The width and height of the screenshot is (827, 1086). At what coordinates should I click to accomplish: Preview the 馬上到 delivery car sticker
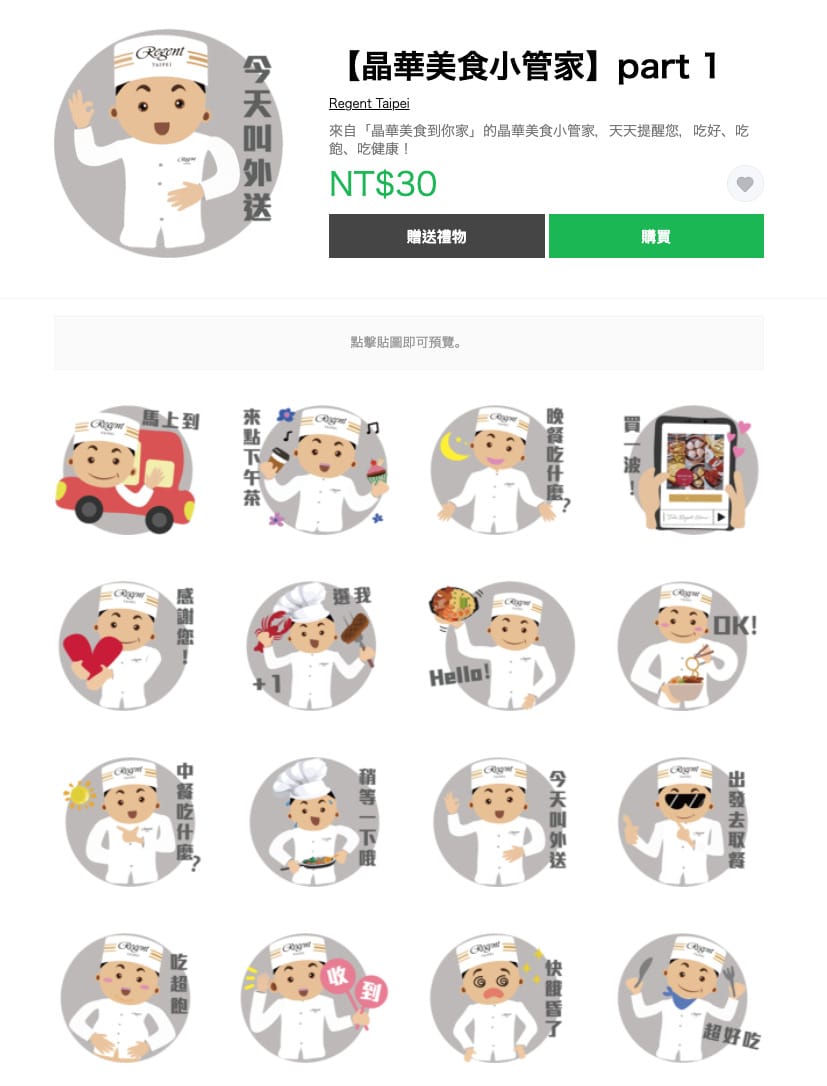click(127, 468)
